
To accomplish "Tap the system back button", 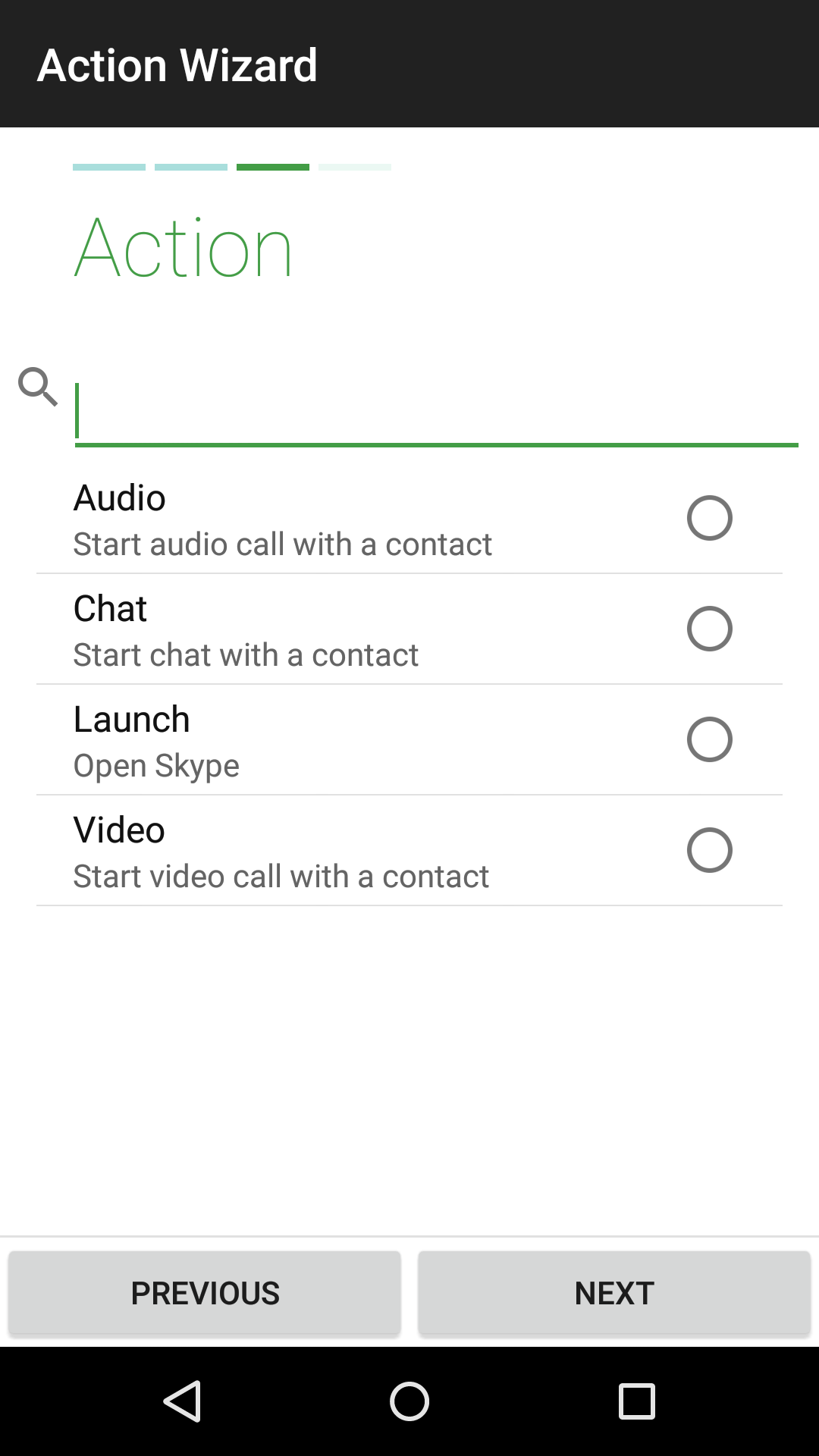I will point(183,1401).
